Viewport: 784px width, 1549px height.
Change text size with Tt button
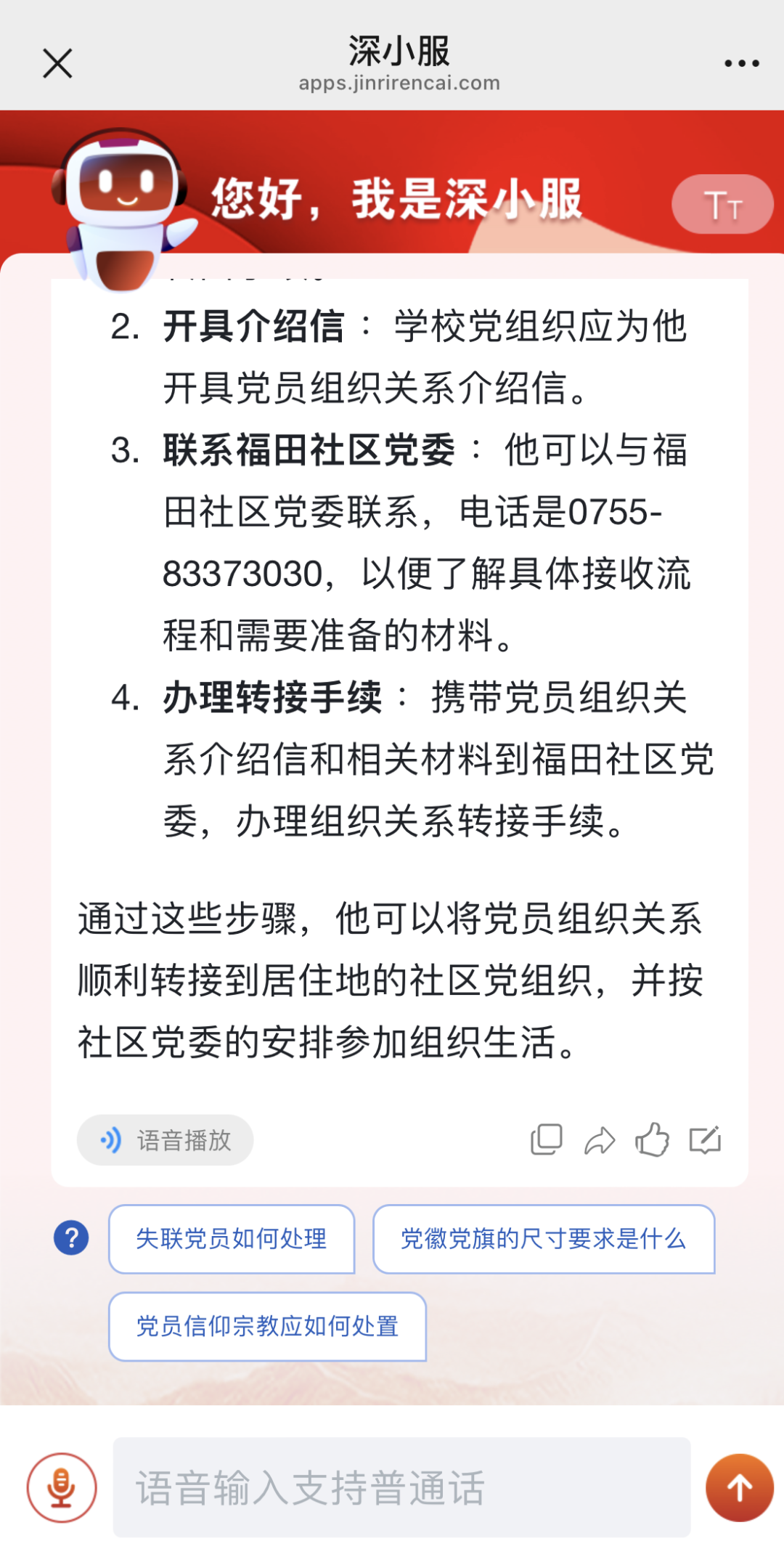click(722, 205)
